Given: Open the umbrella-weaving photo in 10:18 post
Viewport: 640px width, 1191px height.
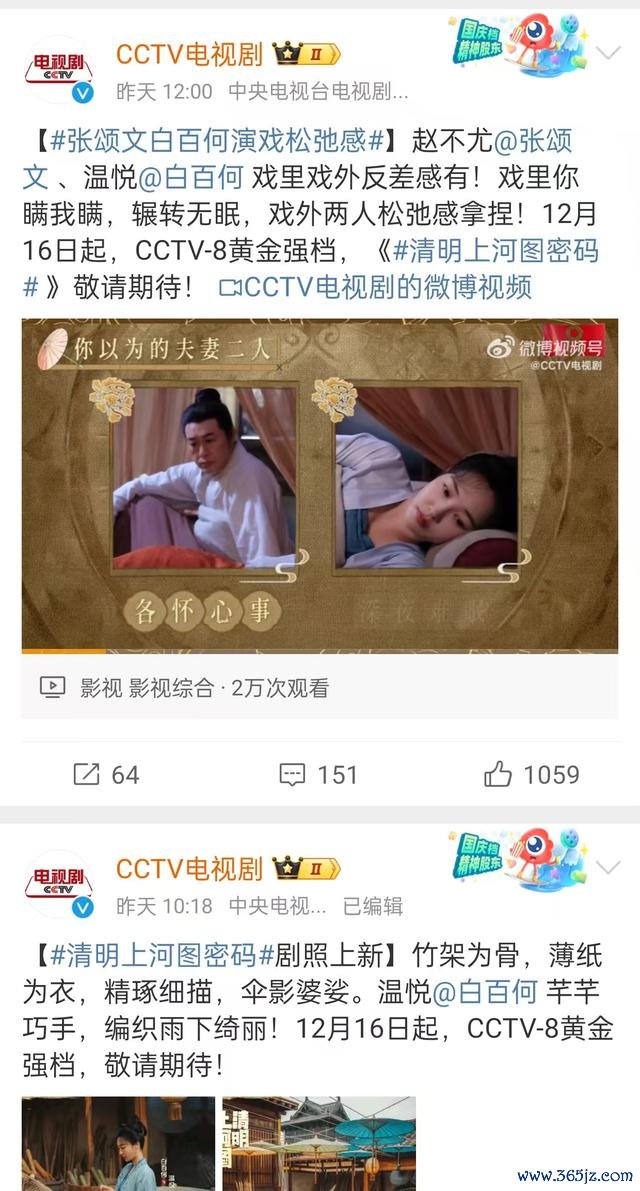Looking at the screenshot, I should [x=118, y=1143].
